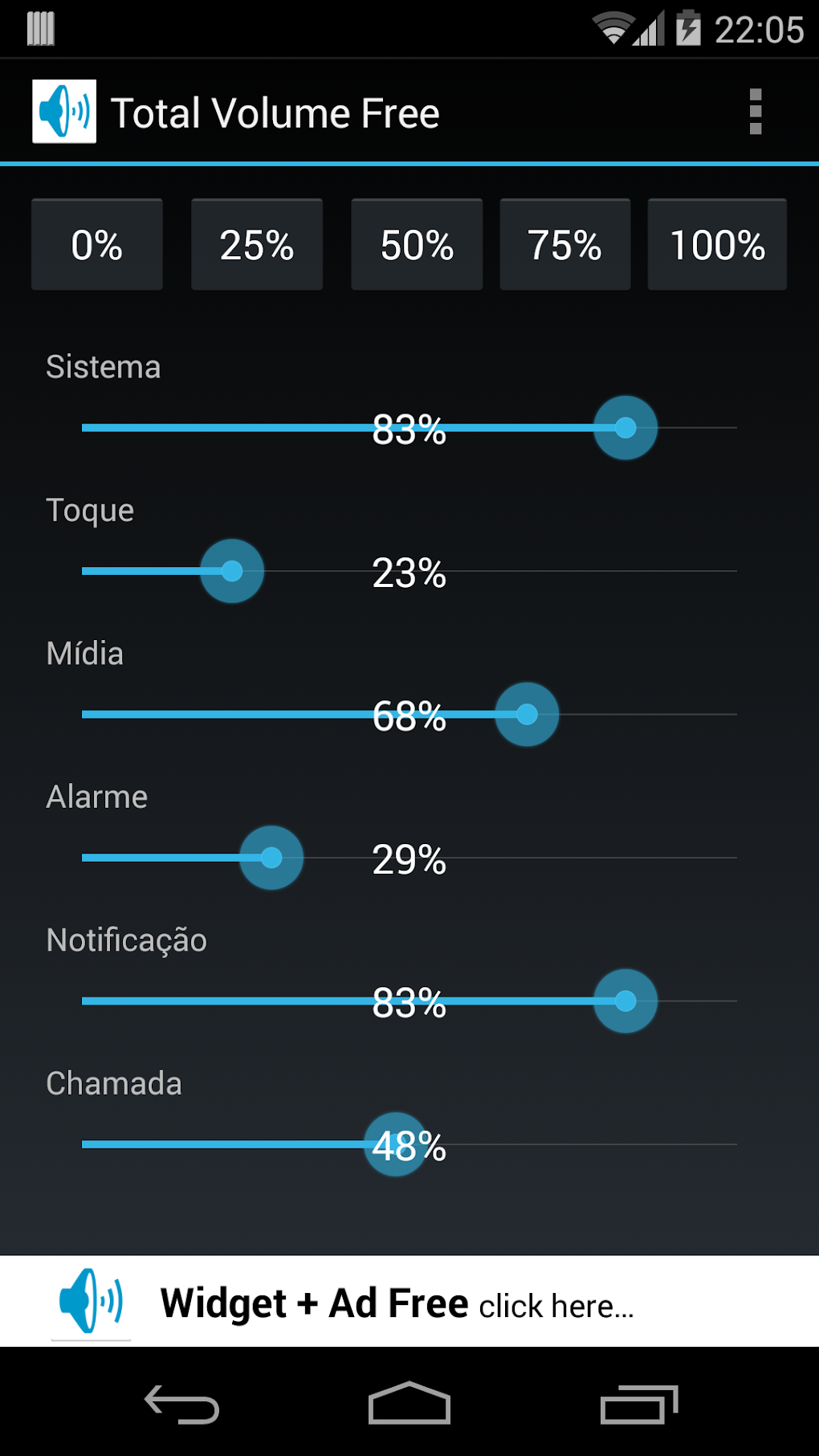
Task: Set all volumes to 100%
Action: [x=716, y=245]
